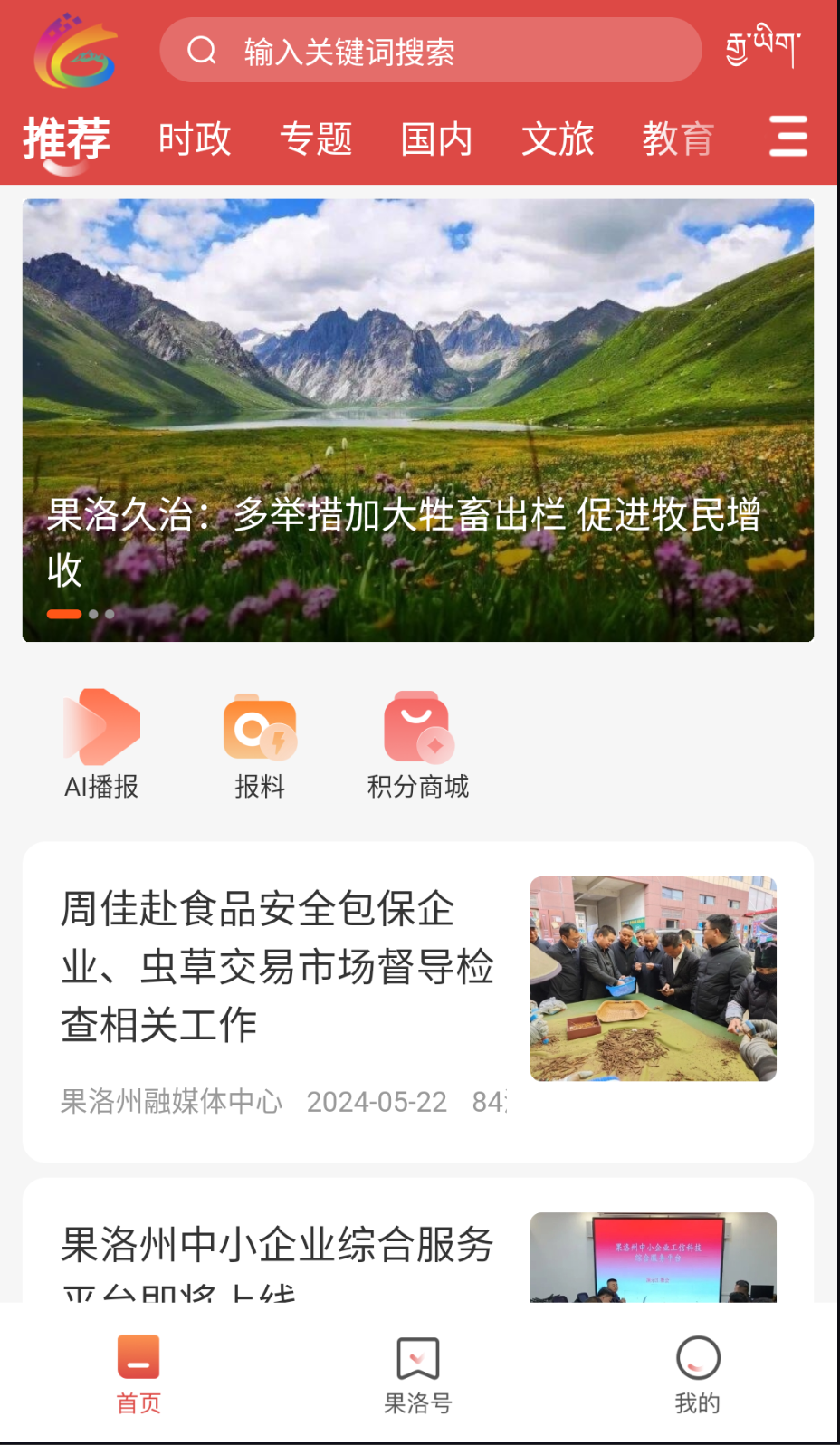The image size is (840, 1445).
Task: Go to the 国内 tab
Action: coord(436,139)
